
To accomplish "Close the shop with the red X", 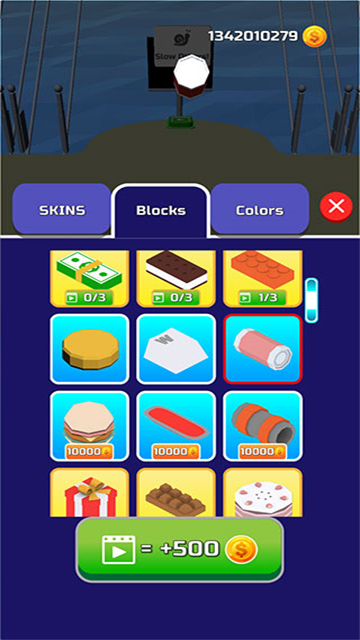I will pos(336,206).
